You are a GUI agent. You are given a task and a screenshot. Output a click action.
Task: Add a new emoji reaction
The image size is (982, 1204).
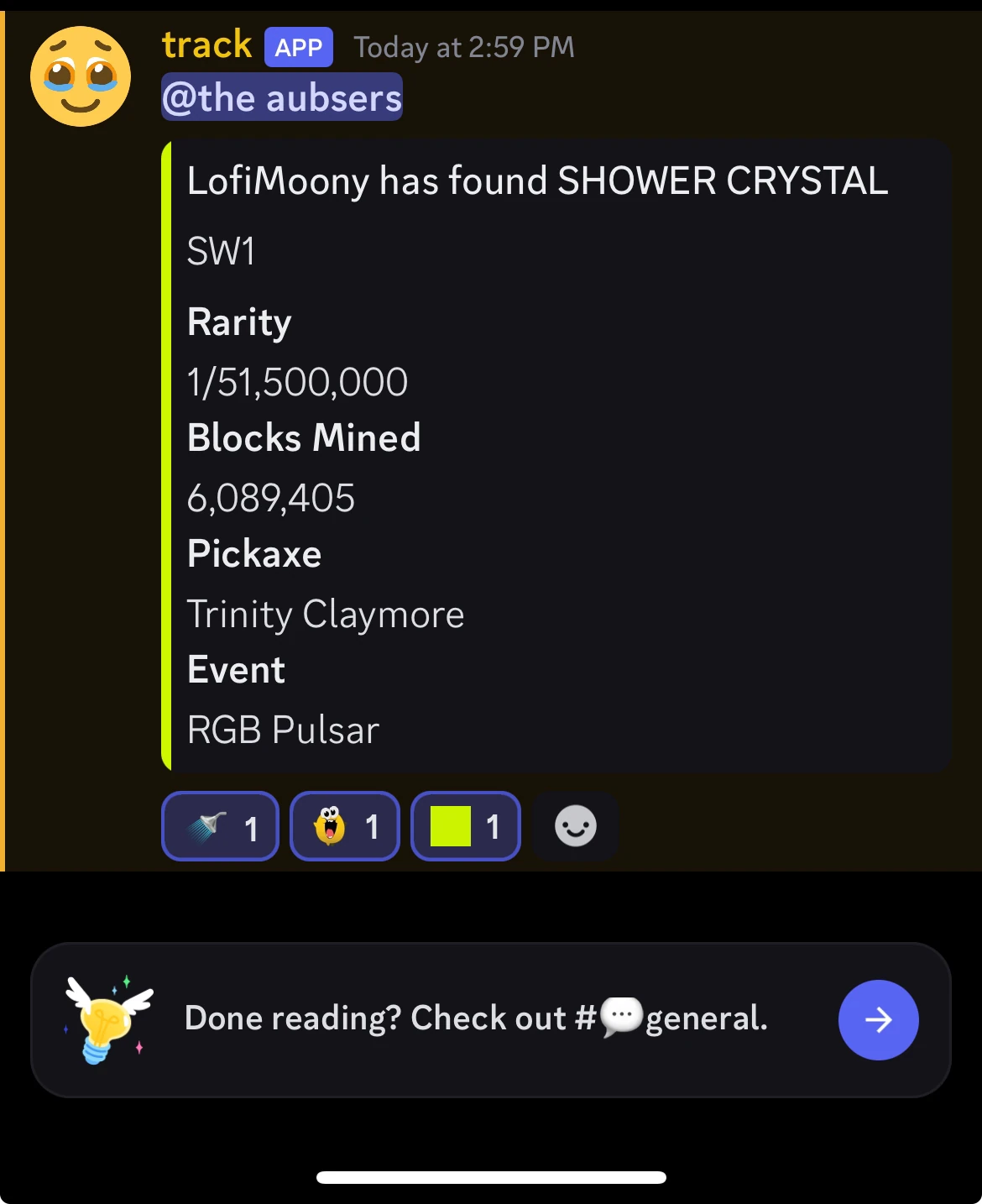(576, 827)
